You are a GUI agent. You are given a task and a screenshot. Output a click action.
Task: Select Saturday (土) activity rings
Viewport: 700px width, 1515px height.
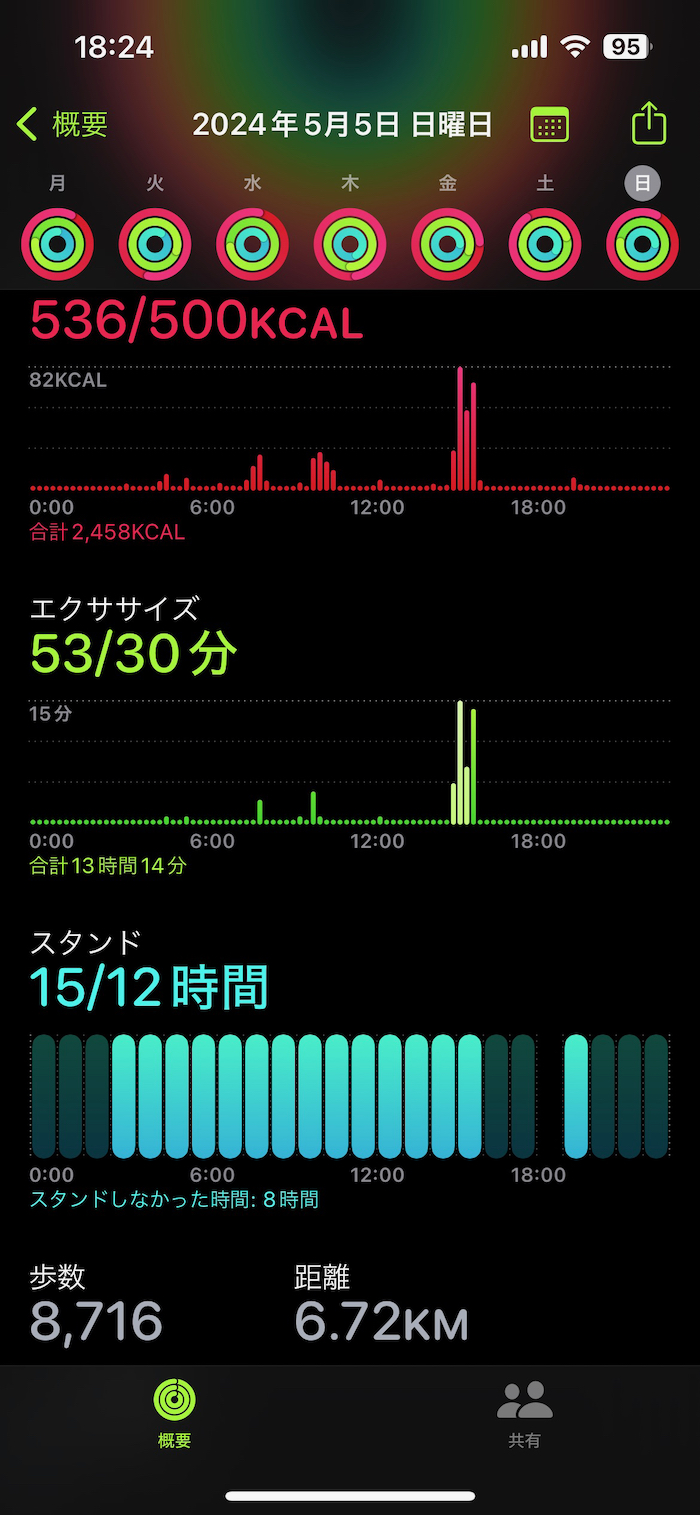[545, 244]
